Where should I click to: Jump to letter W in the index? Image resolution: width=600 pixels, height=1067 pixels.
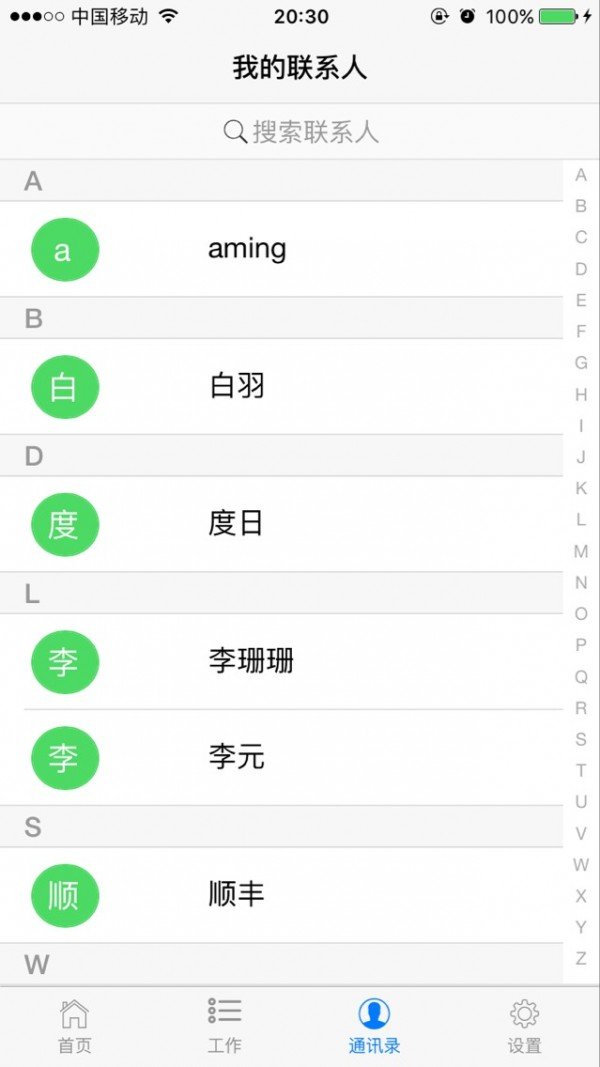click(x=581, y=864)
